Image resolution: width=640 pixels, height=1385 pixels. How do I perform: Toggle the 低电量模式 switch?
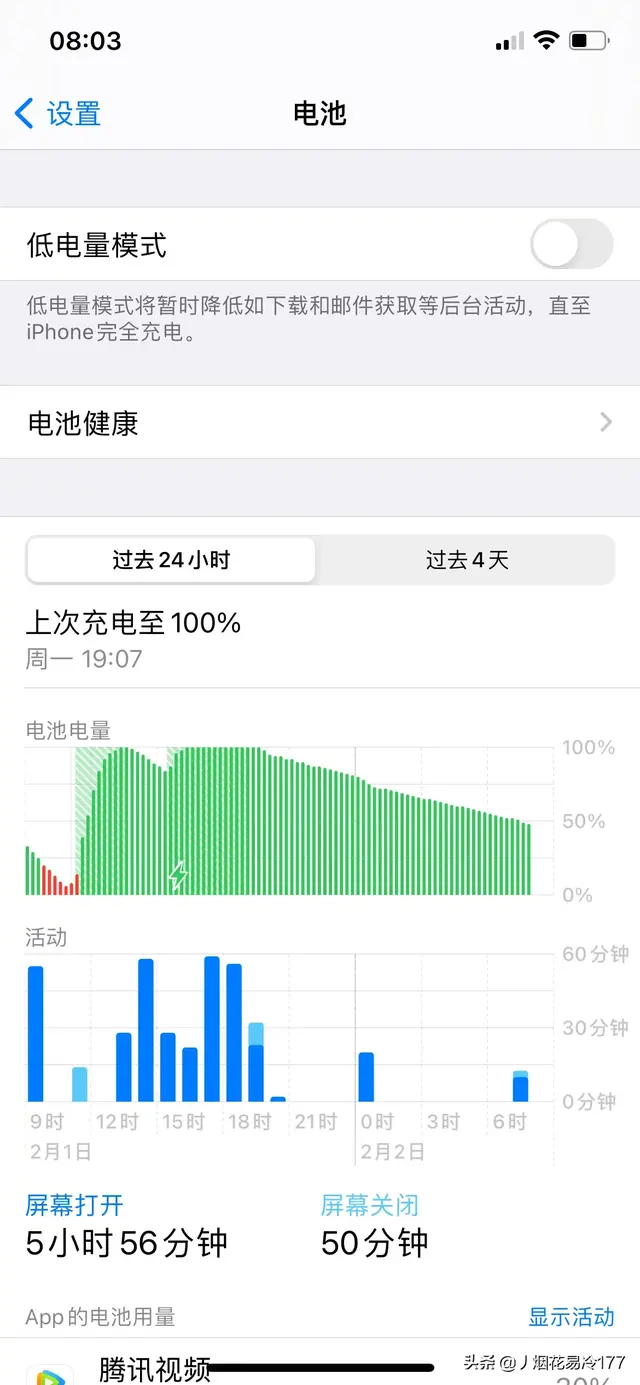point(571,245)
